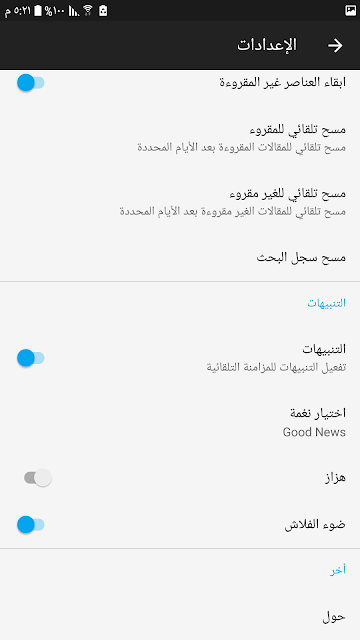Open auto-delete unread articles setting (مسح تلقائي للغير مقروء)

coord(180,202)
